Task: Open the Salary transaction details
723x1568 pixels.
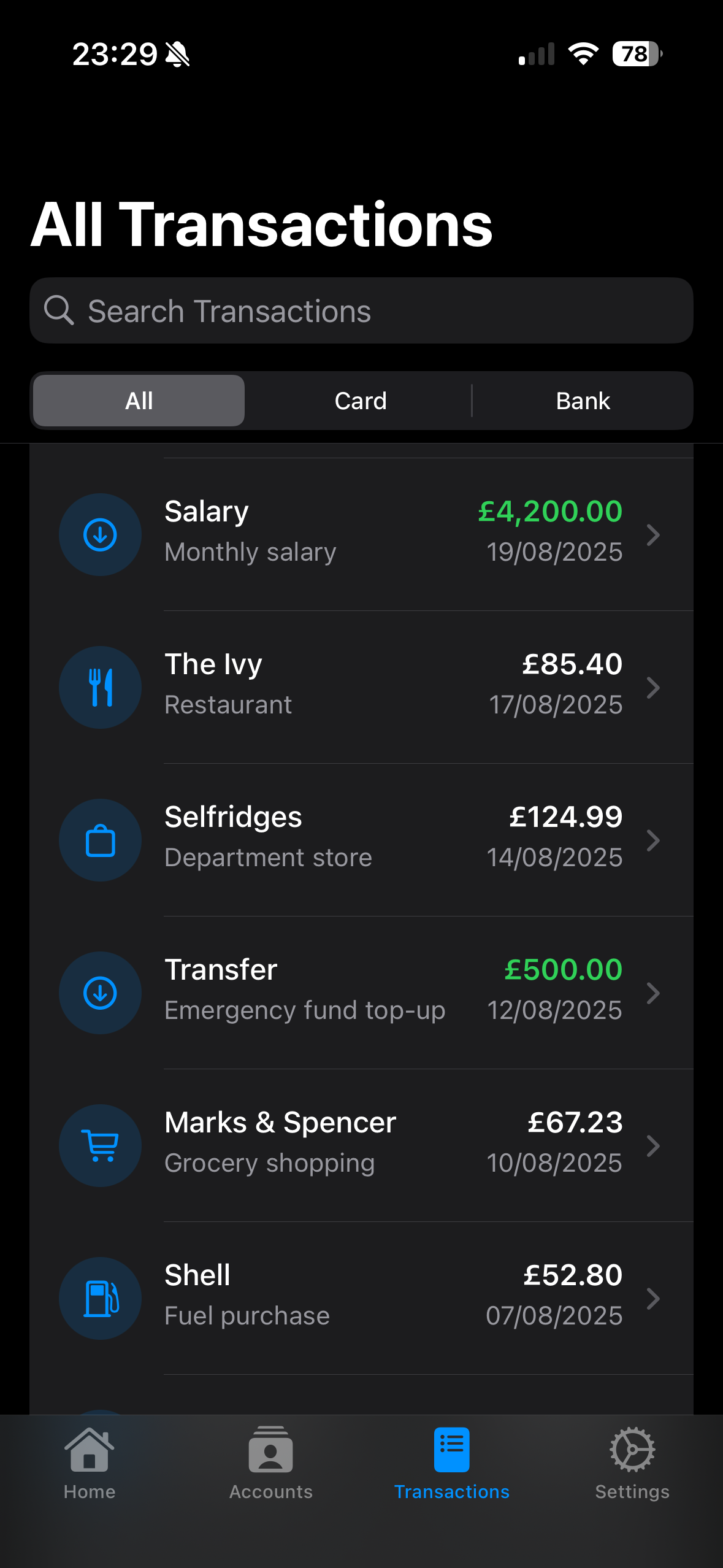Action: (361, 534)
